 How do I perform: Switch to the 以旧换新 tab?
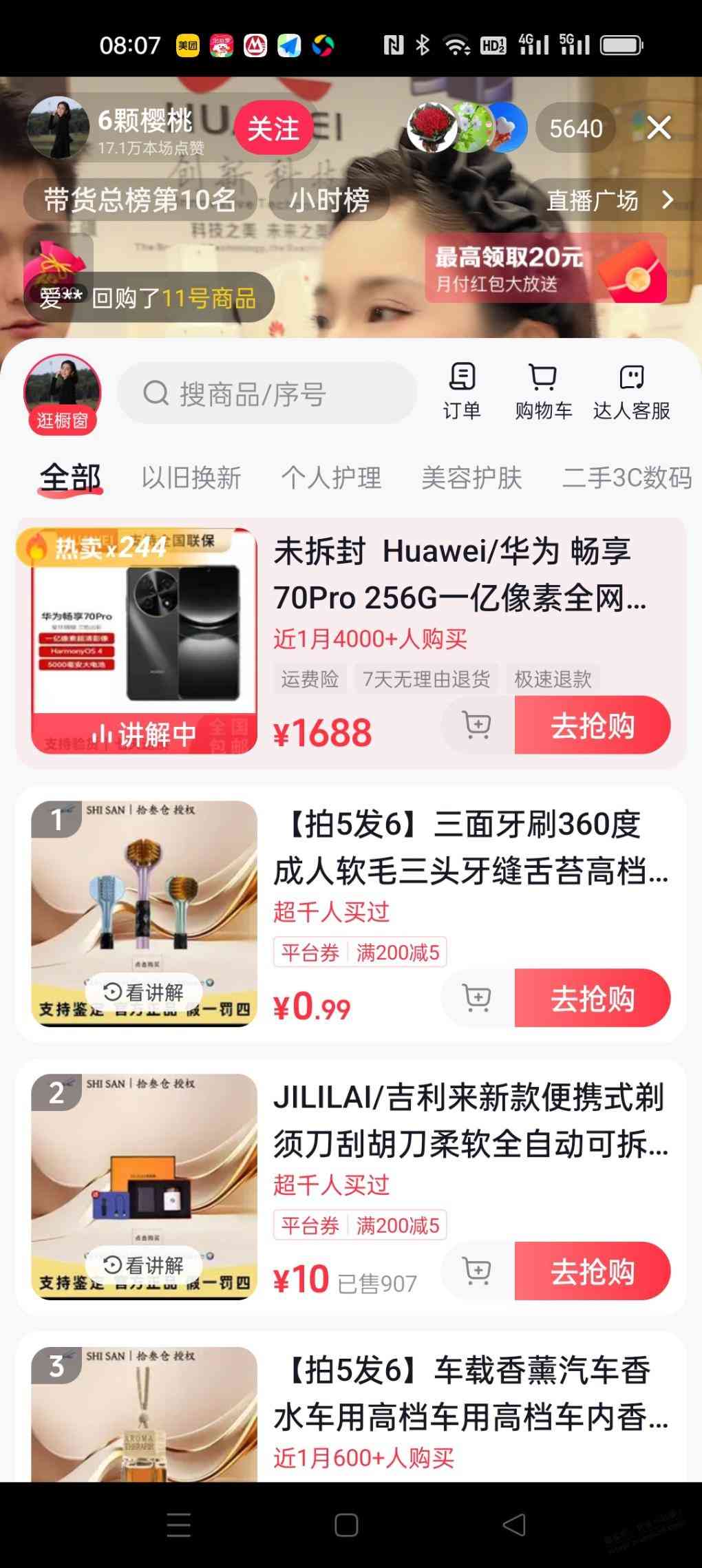(x=191, y=477)
